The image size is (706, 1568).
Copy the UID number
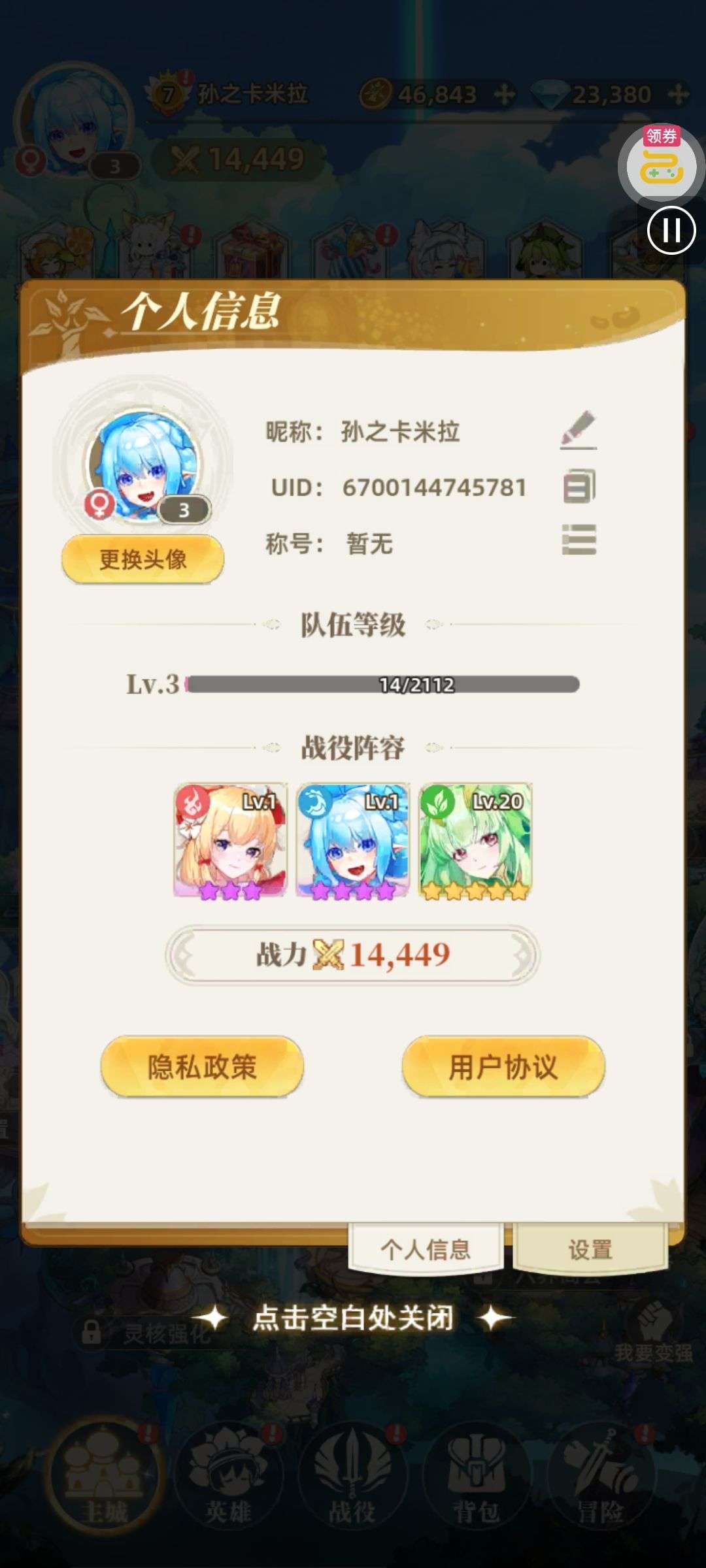[579, 487]
